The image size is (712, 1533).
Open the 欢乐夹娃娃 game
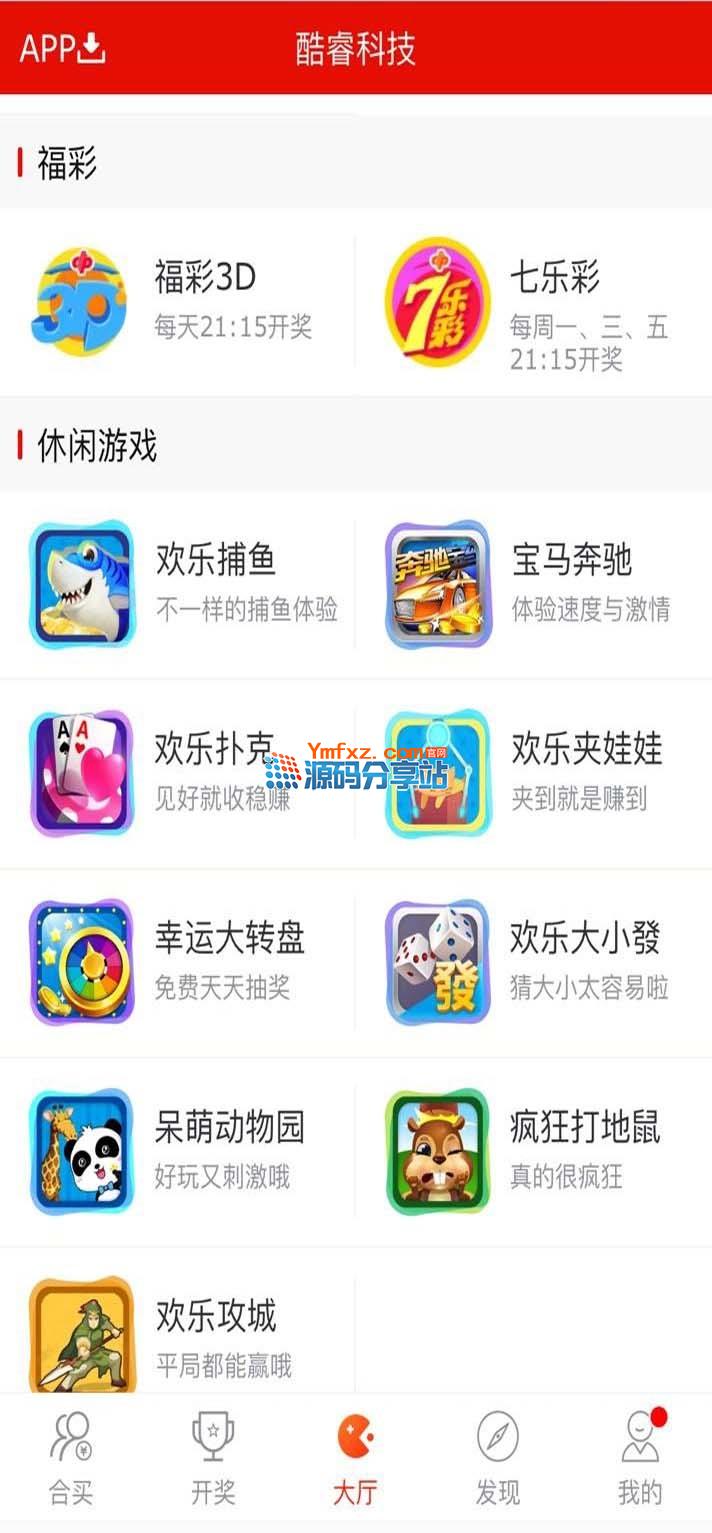pos(534,773)
